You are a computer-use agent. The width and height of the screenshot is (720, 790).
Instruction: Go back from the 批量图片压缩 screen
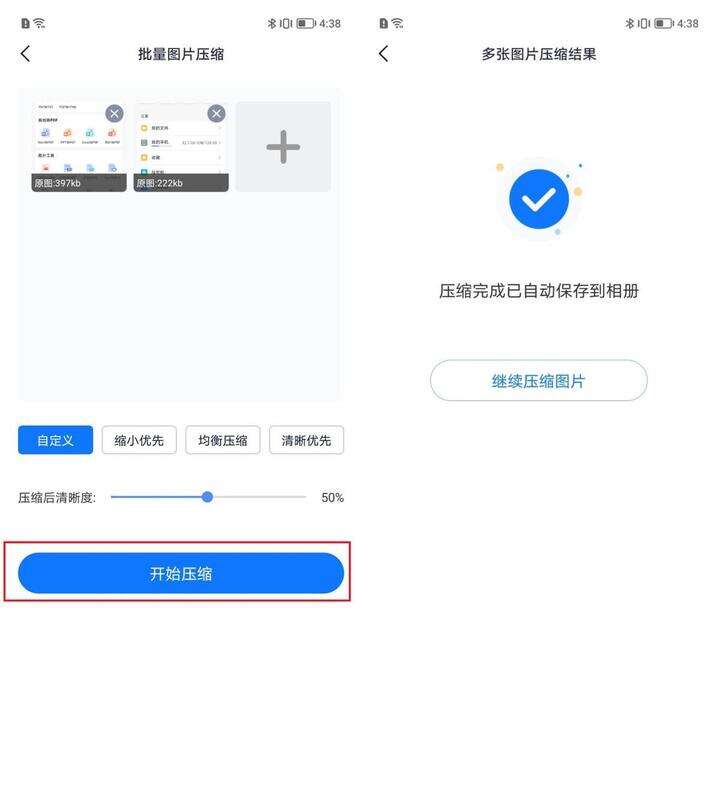26,54
